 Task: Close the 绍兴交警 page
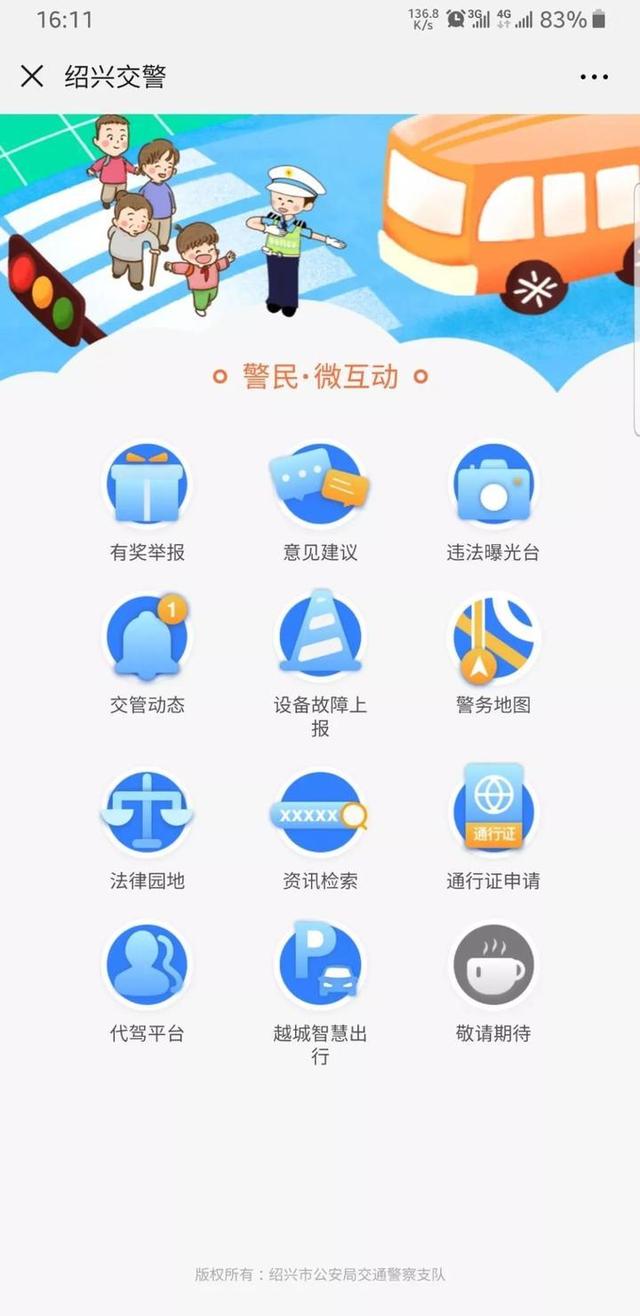(32, 76)
